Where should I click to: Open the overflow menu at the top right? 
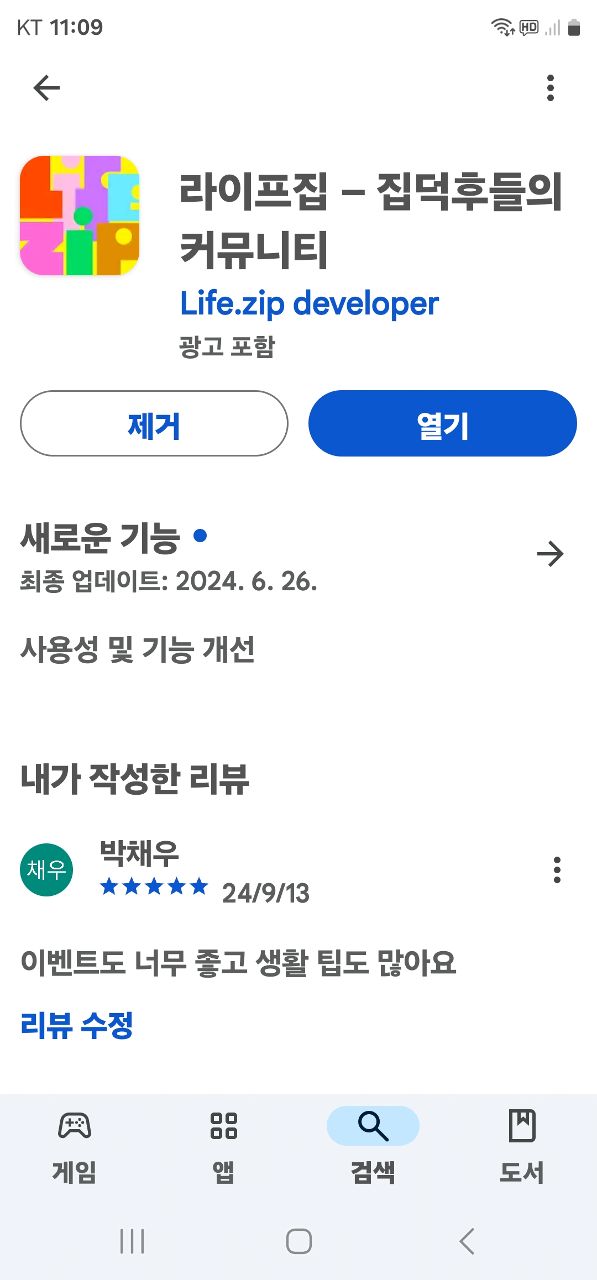tap(550, 88)
